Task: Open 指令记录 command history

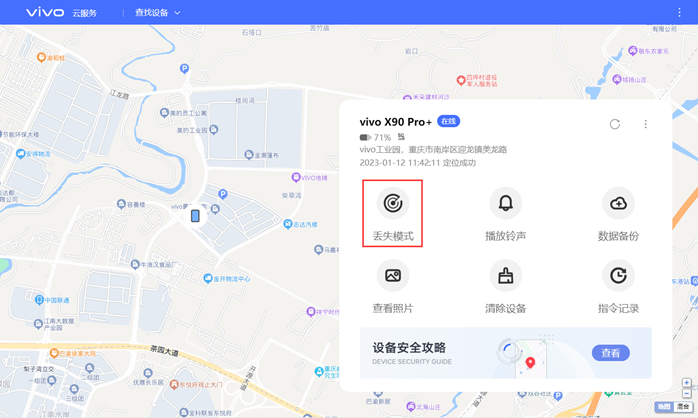Action: tap(618, 285)
